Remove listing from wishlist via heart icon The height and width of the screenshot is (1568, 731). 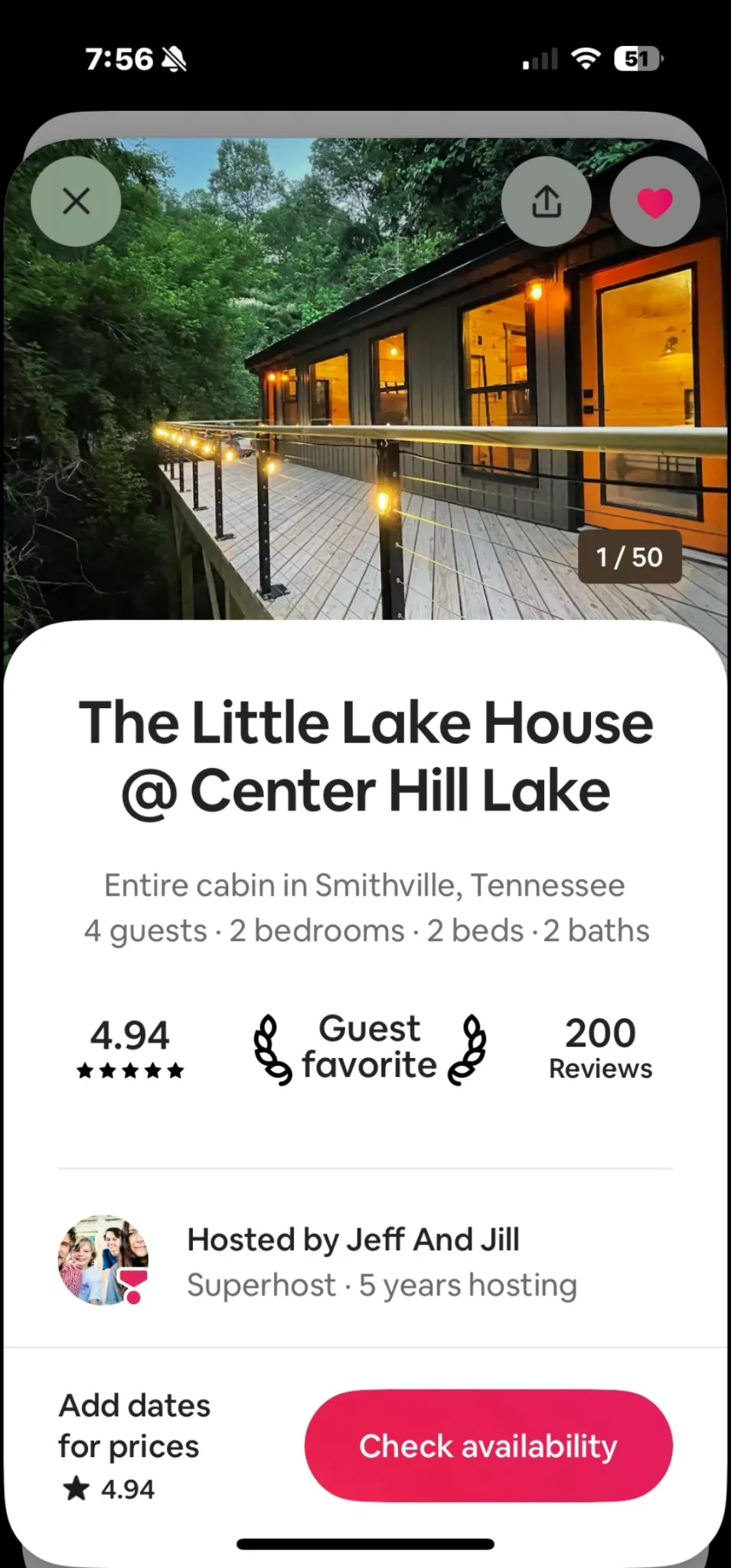[654, 201]
